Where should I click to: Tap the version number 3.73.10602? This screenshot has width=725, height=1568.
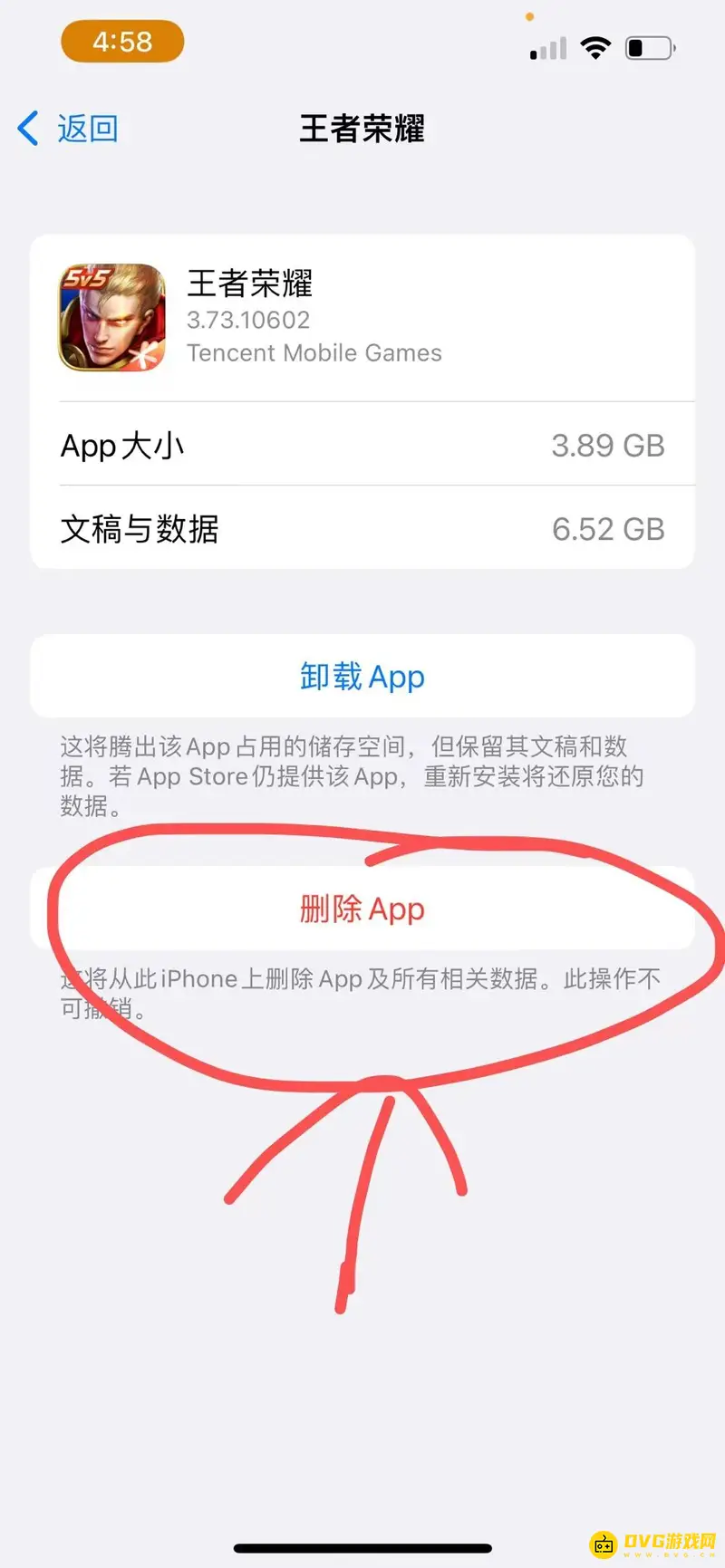[248, 320]
